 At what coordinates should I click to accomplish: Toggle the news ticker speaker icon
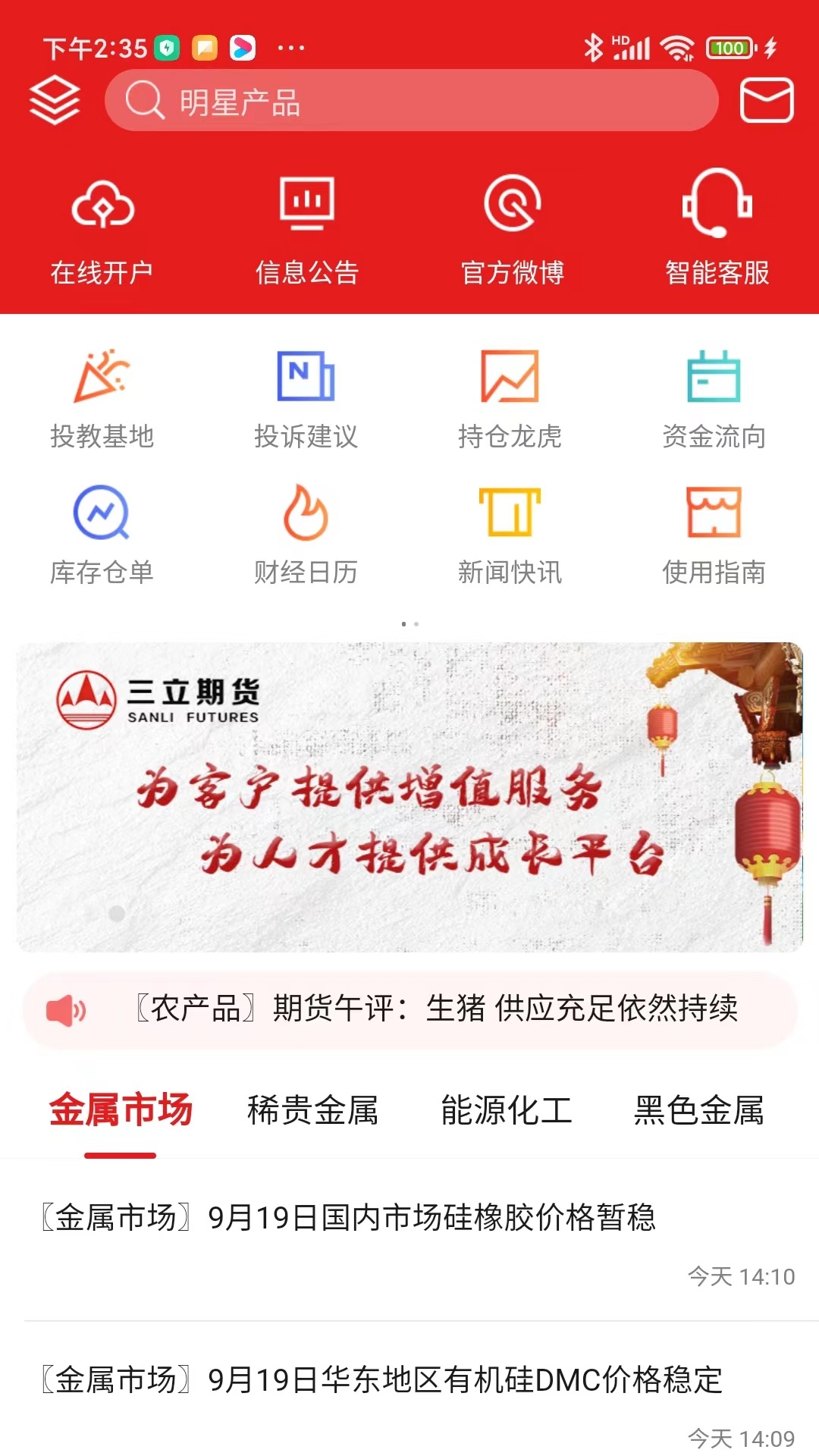coord(67,1009)
